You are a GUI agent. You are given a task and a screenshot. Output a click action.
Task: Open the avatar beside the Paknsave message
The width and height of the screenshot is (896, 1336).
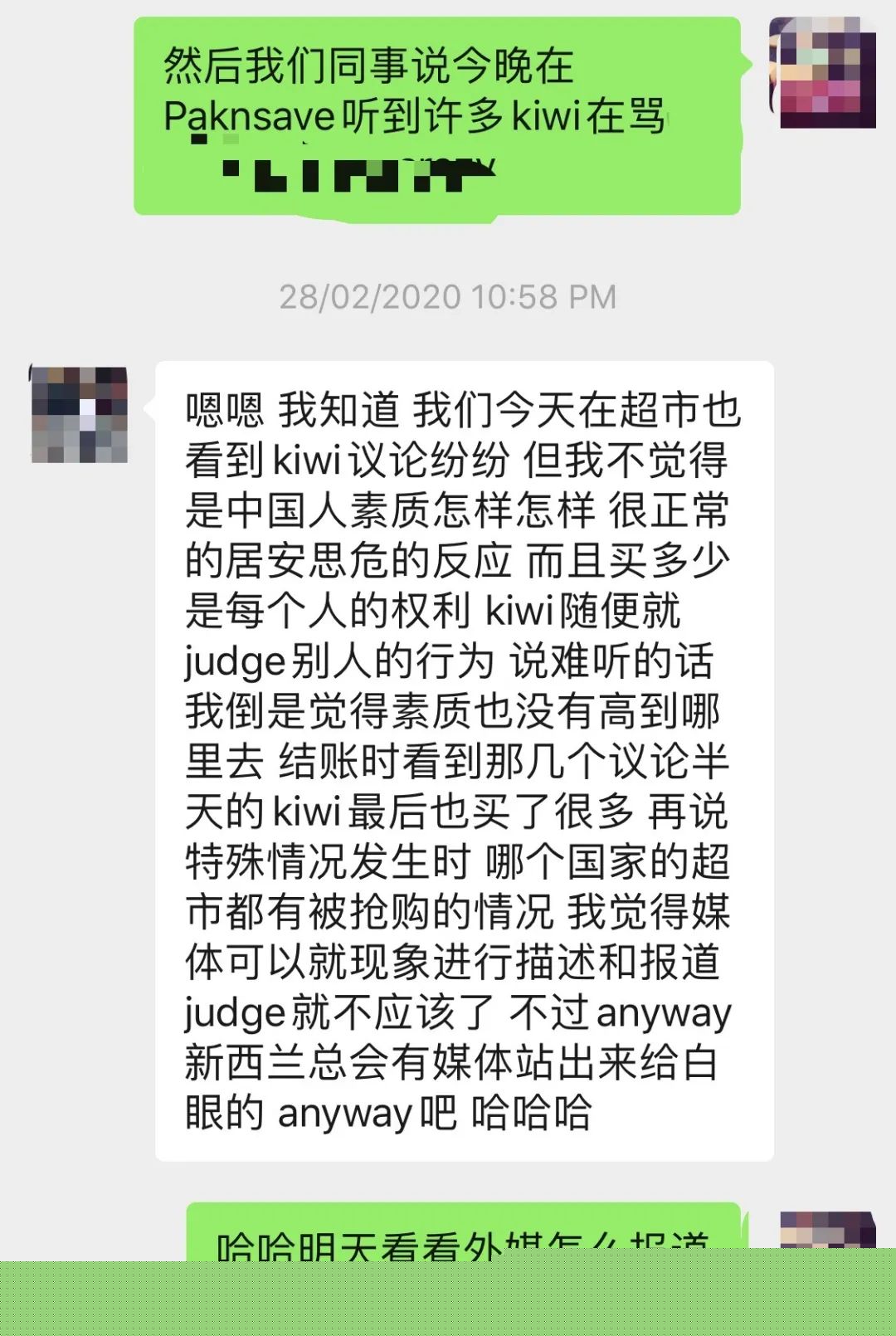tap(823, 73)
